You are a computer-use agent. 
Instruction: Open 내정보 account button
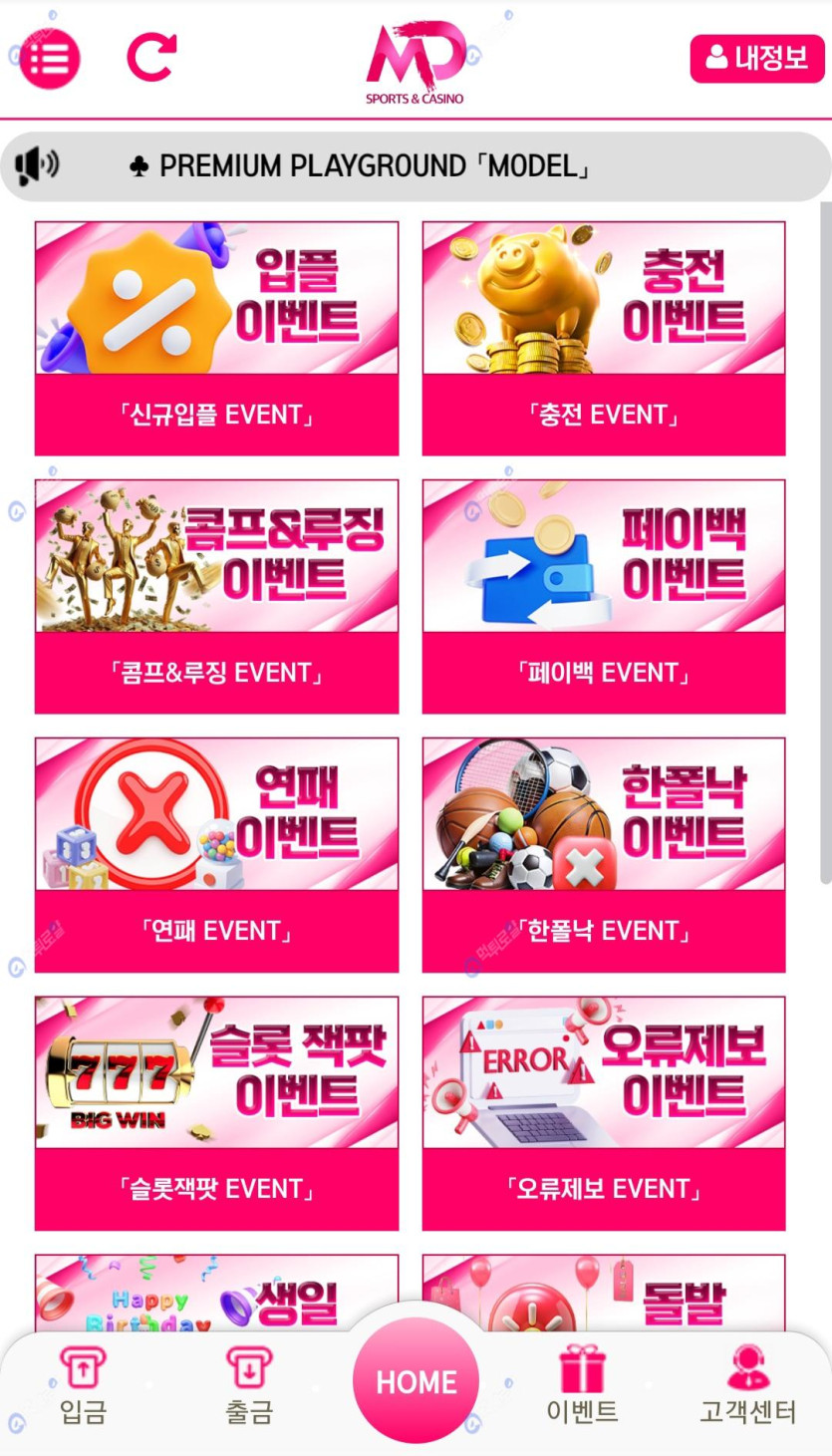[756, 59]
